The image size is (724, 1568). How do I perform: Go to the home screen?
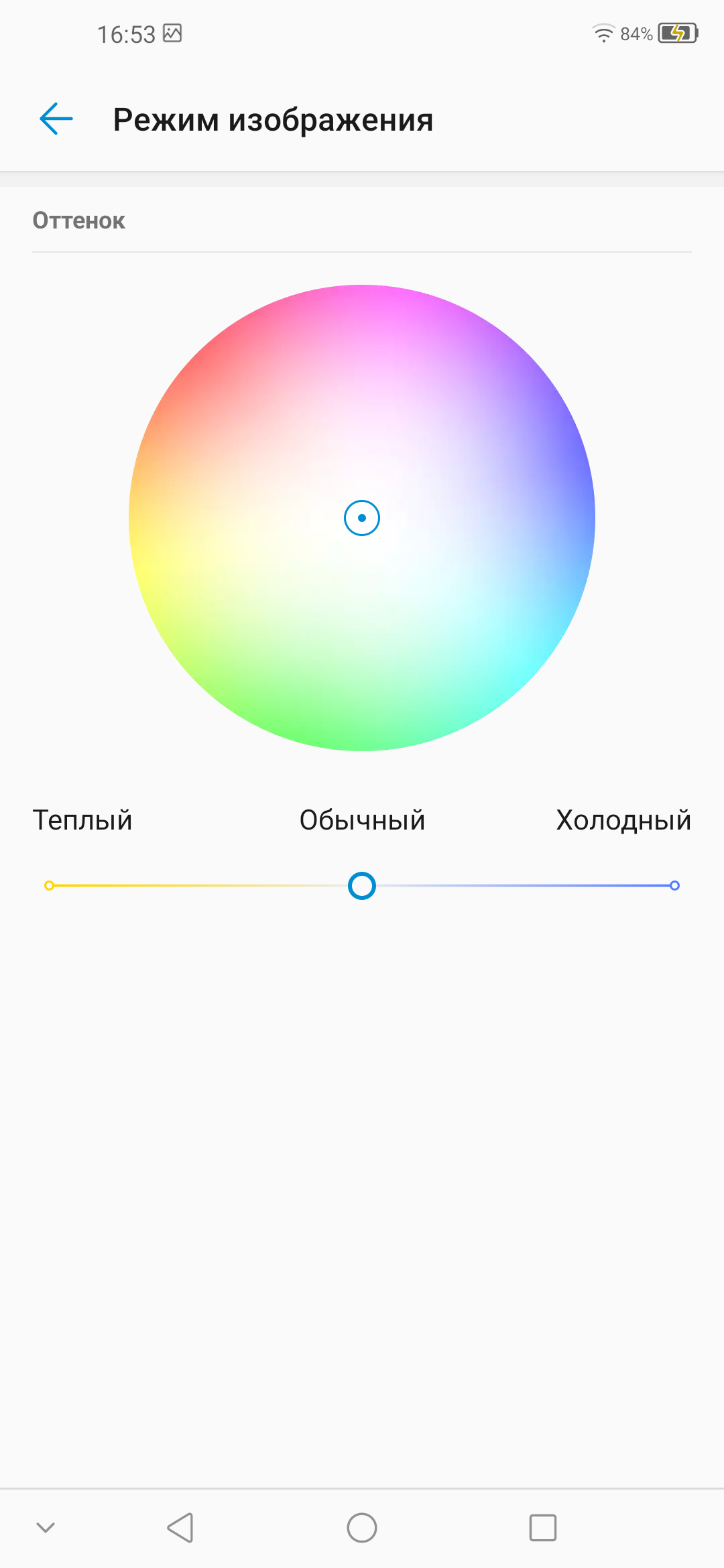coord(362,1528)
